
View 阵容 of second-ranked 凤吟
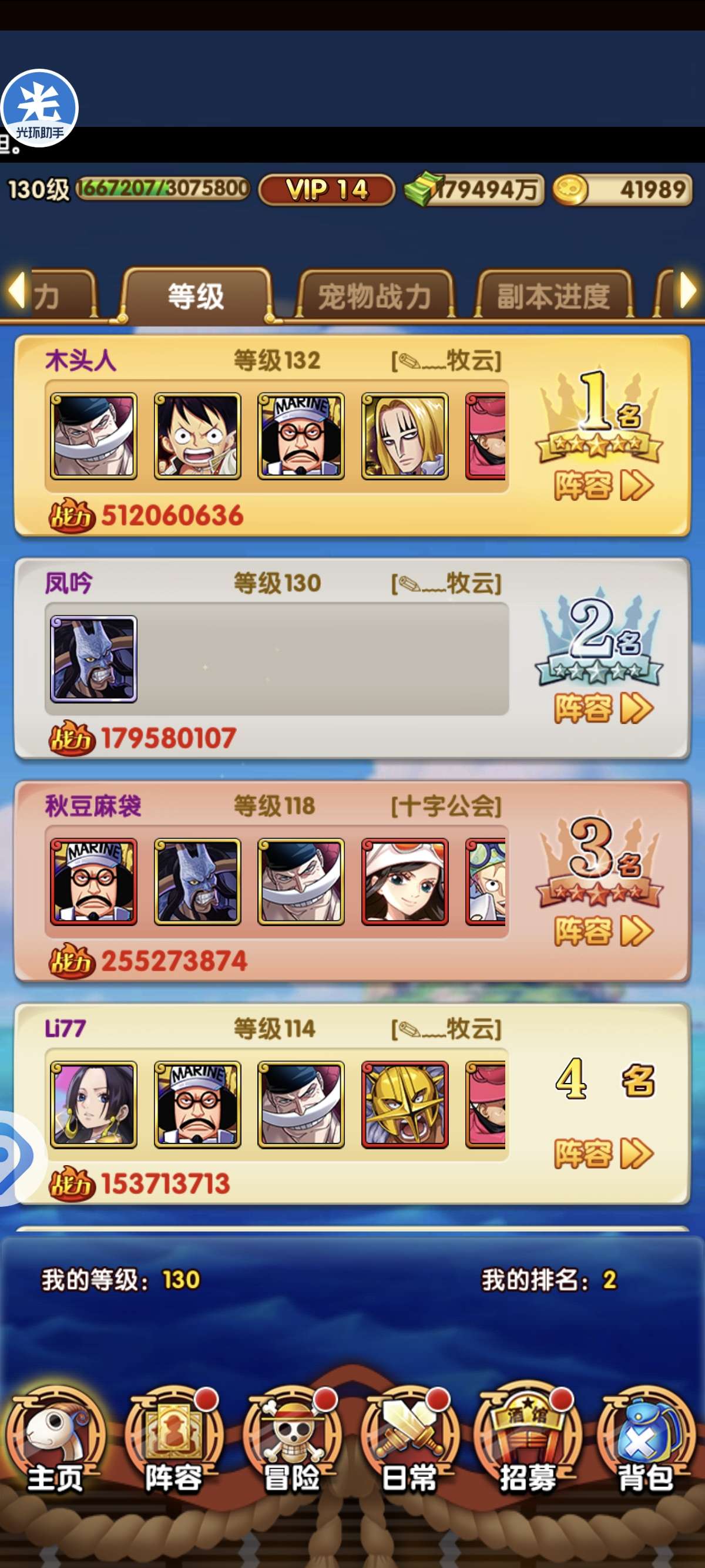click(x=603, y=708)
